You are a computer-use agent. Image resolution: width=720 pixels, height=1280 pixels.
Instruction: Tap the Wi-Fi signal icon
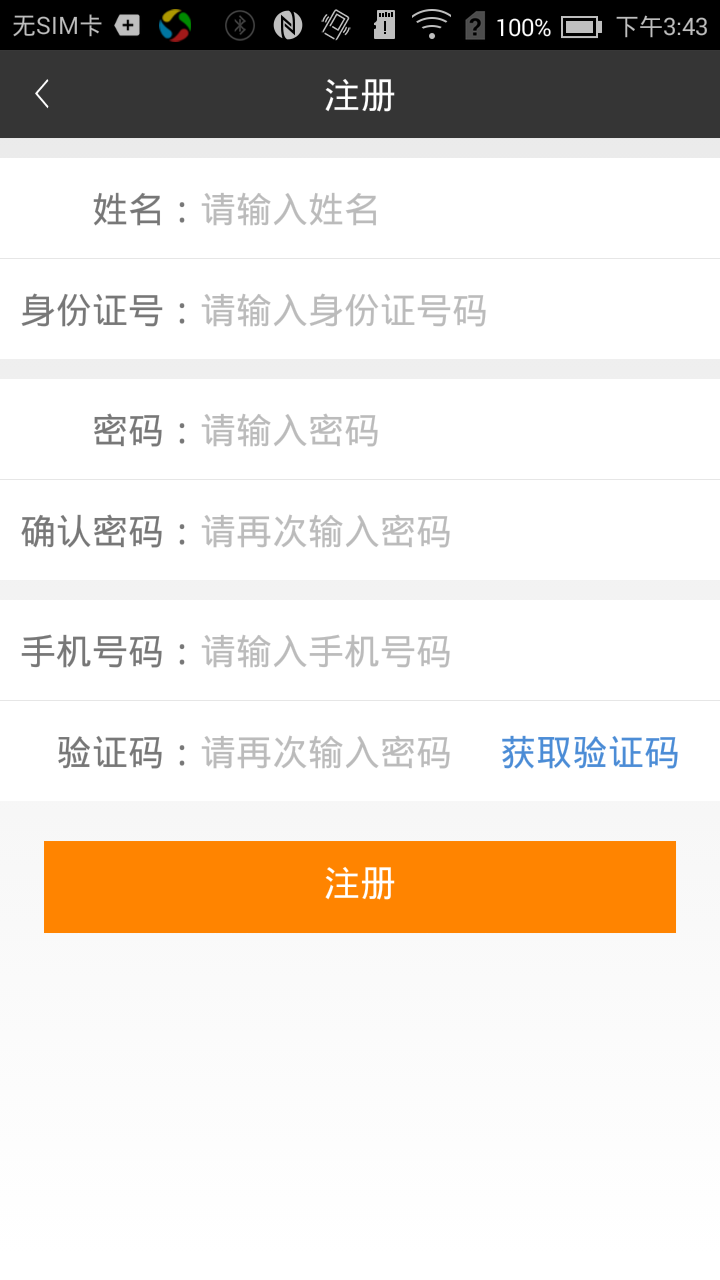(x=432, y=25)
